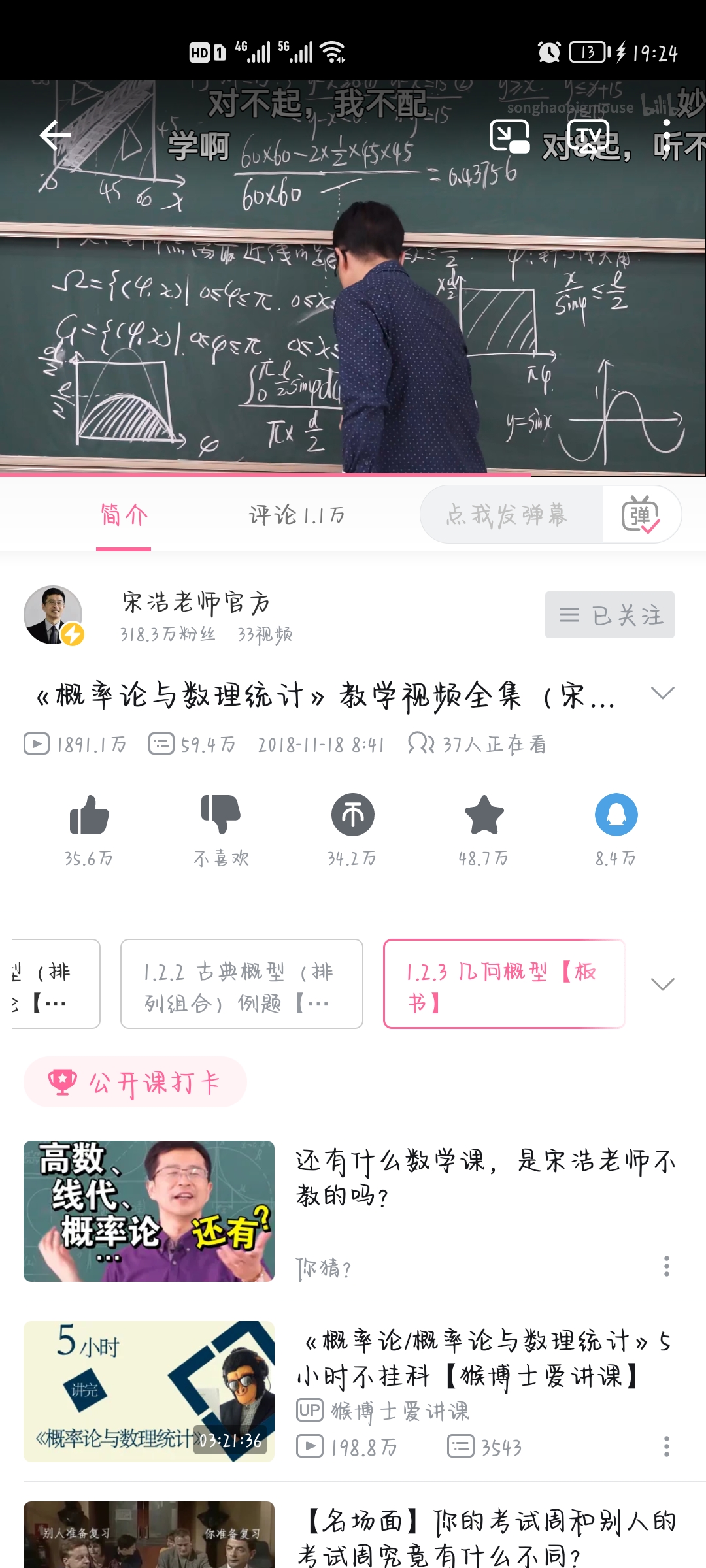Add video to favorites with star
The height and width of the screenshot is (1568, 706).
point(484,815)
